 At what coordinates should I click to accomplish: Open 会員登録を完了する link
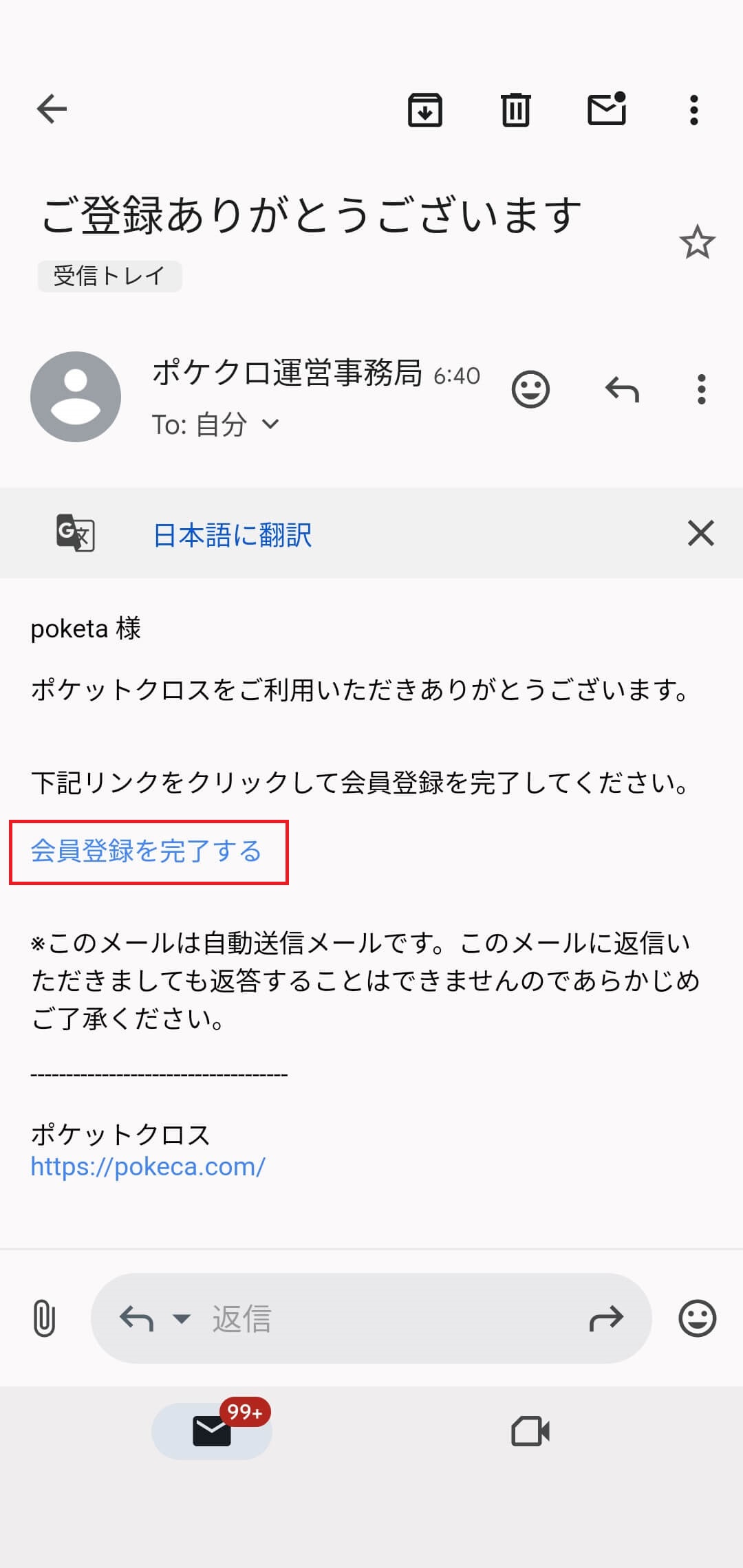pos(147,851)
